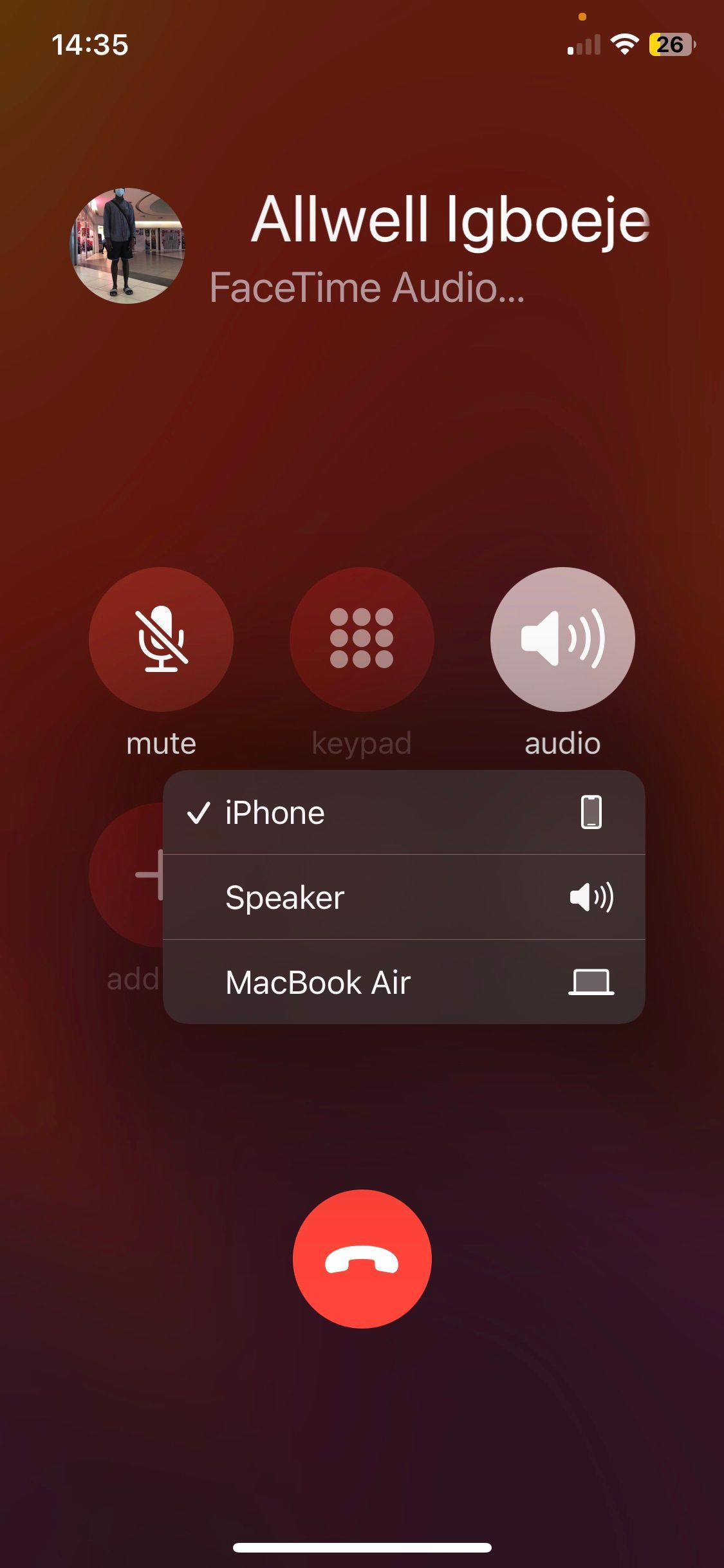Add another person to call
Screen dimensions: 724x1568
(x=125, y=875)
